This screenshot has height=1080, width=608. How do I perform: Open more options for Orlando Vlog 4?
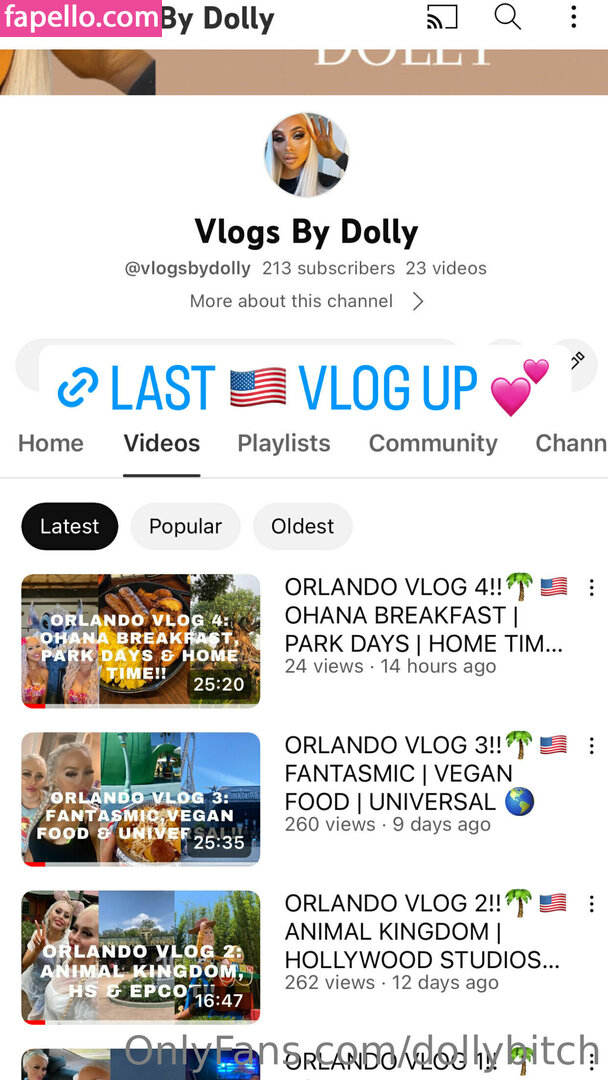coord(592,587)
